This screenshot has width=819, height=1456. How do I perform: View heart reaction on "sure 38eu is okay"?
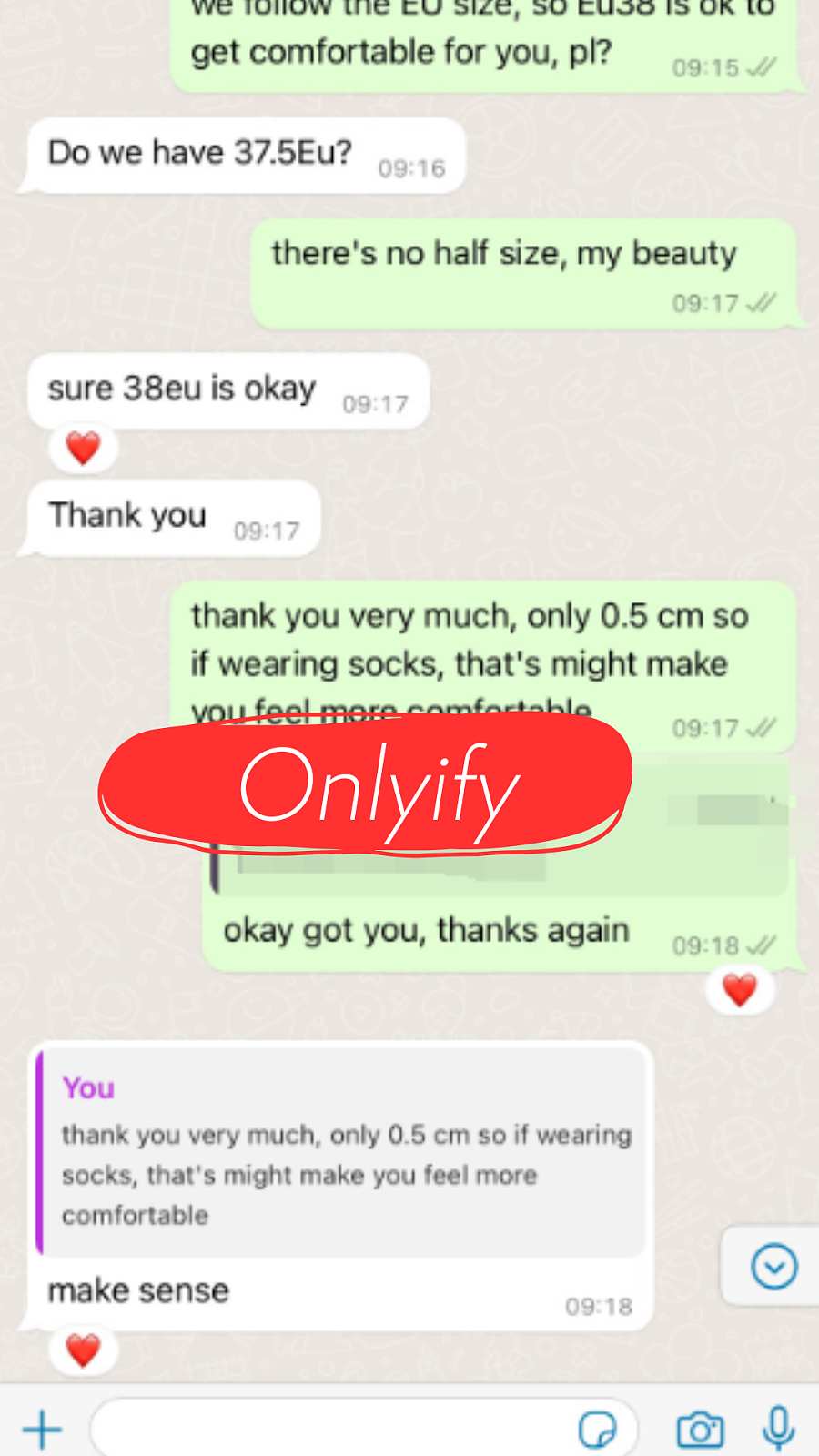coord(83,448)
